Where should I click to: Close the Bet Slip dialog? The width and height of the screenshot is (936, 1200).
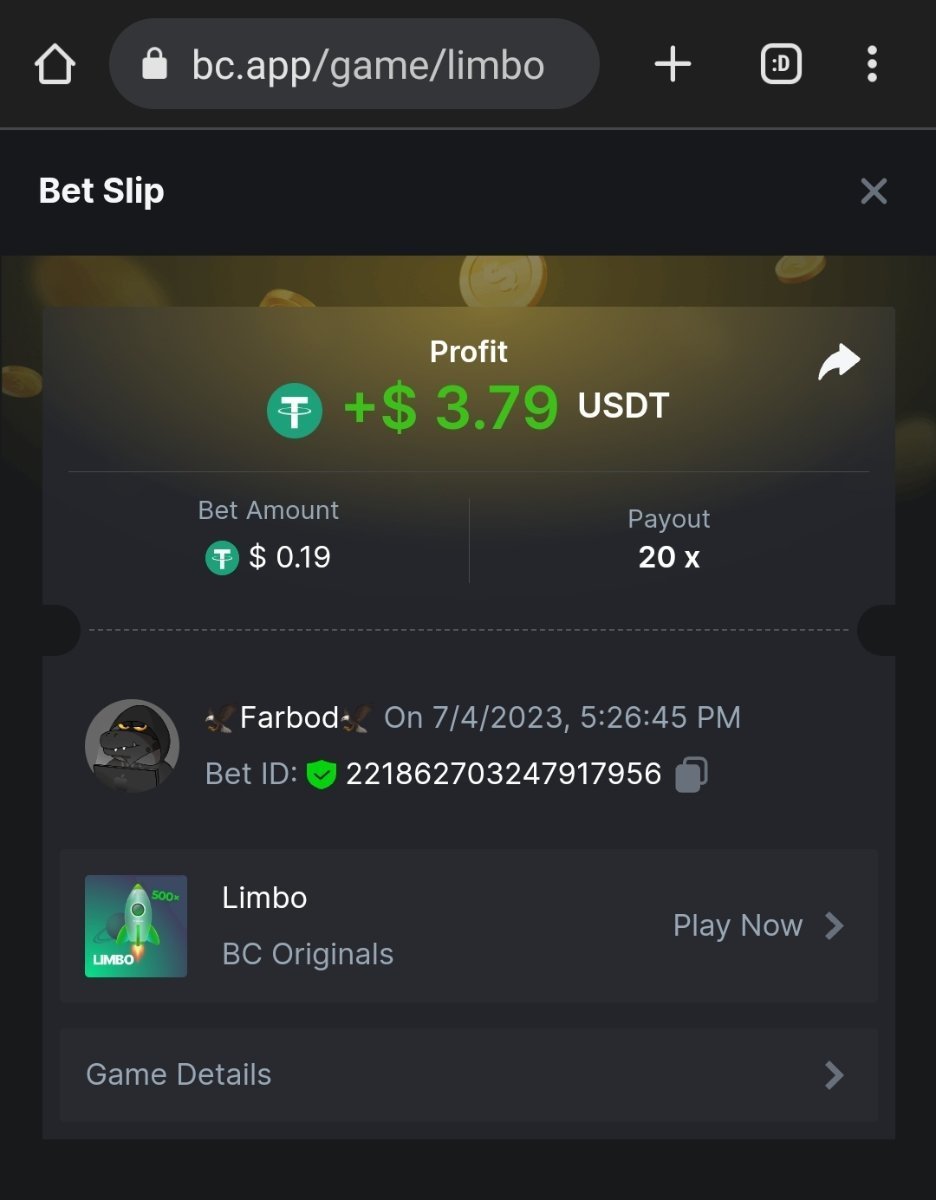[873, 191]
